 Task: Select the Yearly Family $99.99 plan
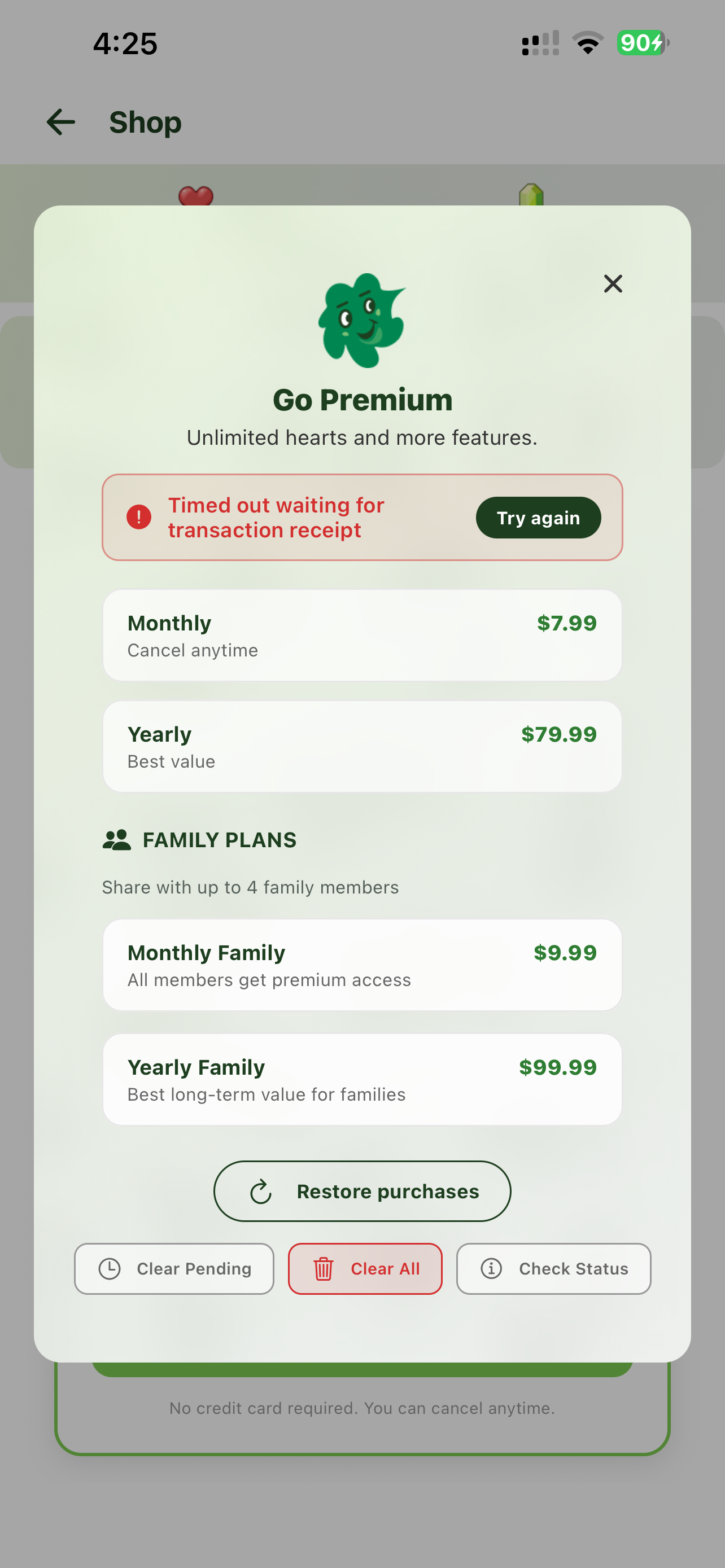click(x=362, y=1079)
